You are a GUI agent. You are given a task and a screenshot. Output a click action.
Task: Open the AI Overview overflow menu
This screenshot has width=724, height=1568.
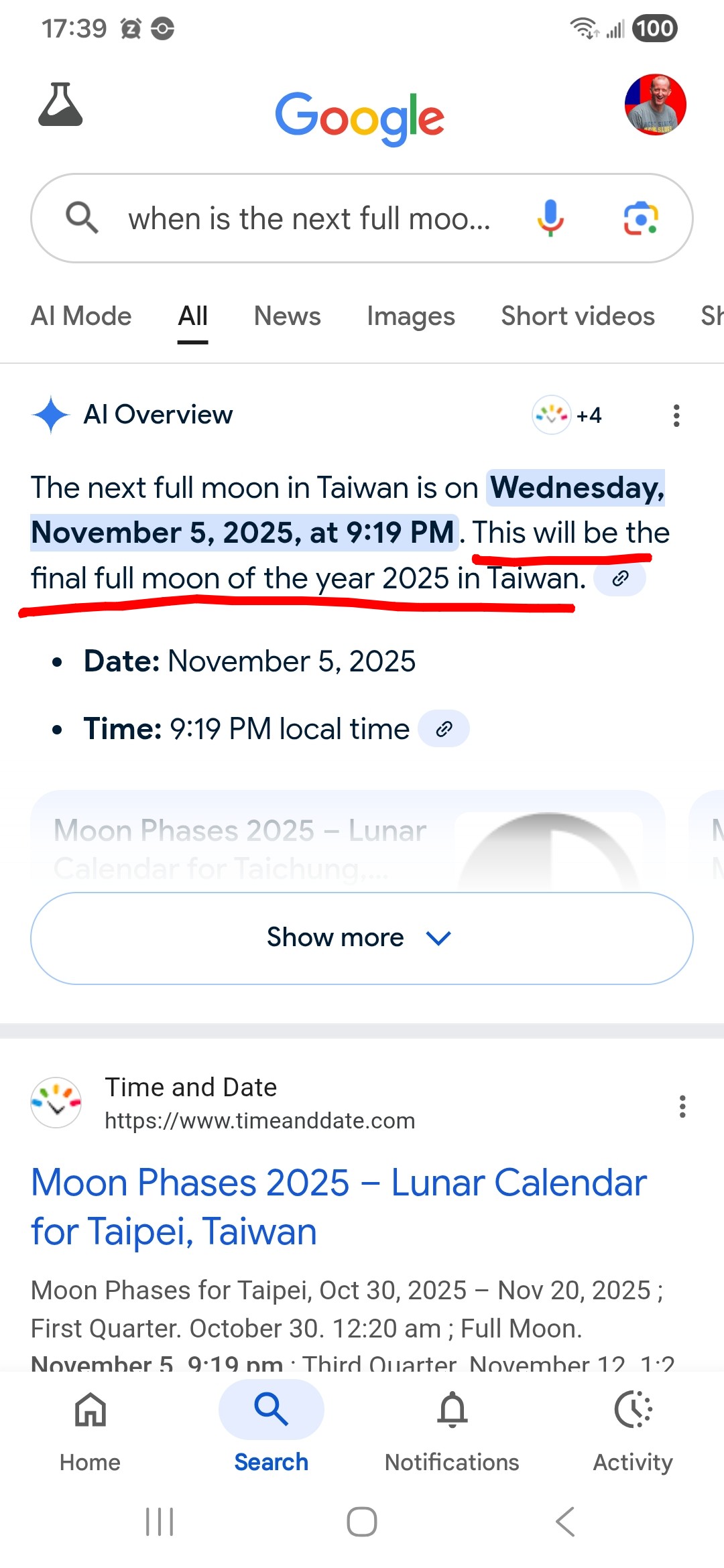coord(676,415)
